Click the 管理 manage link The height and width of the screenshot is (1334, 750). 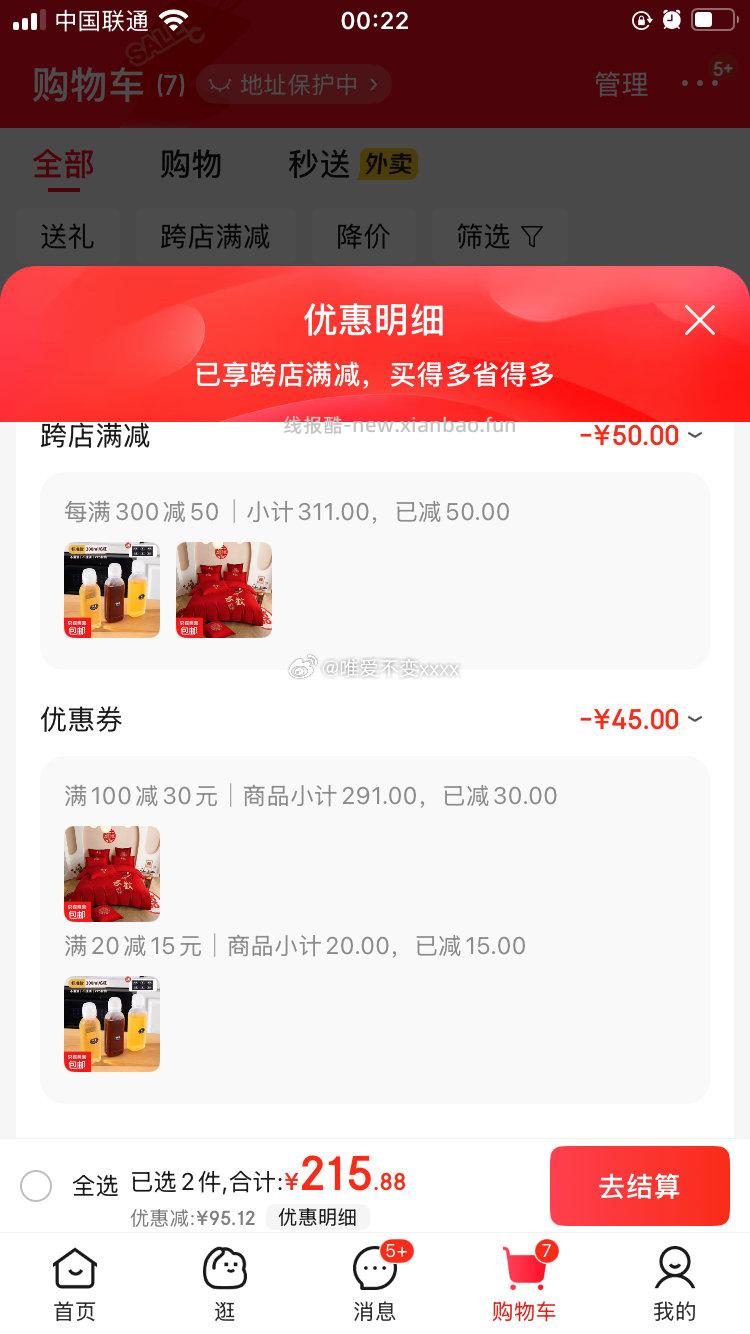coord(622,85)
